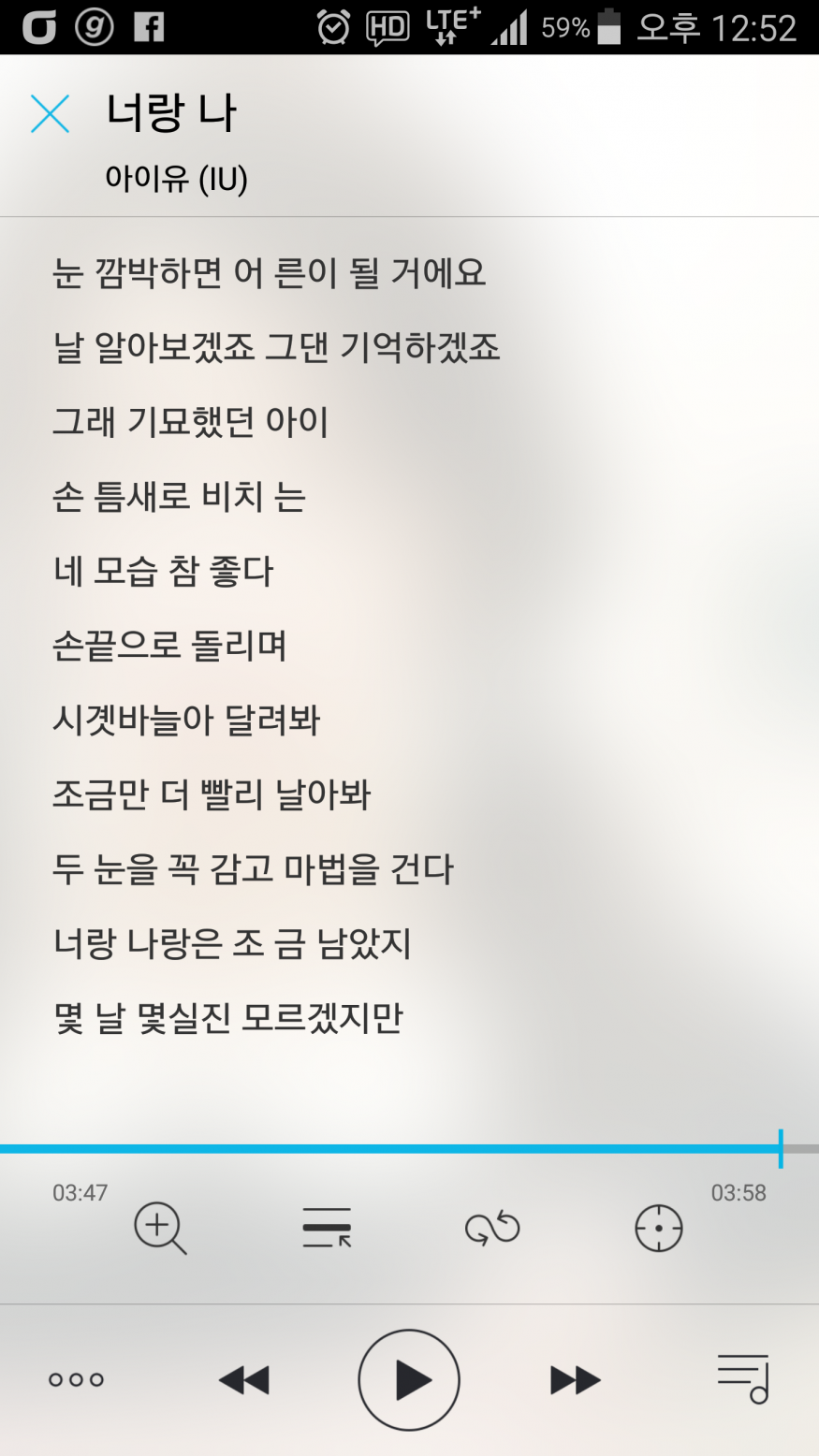Open the current playlist queue

[x=743, y=1379]
